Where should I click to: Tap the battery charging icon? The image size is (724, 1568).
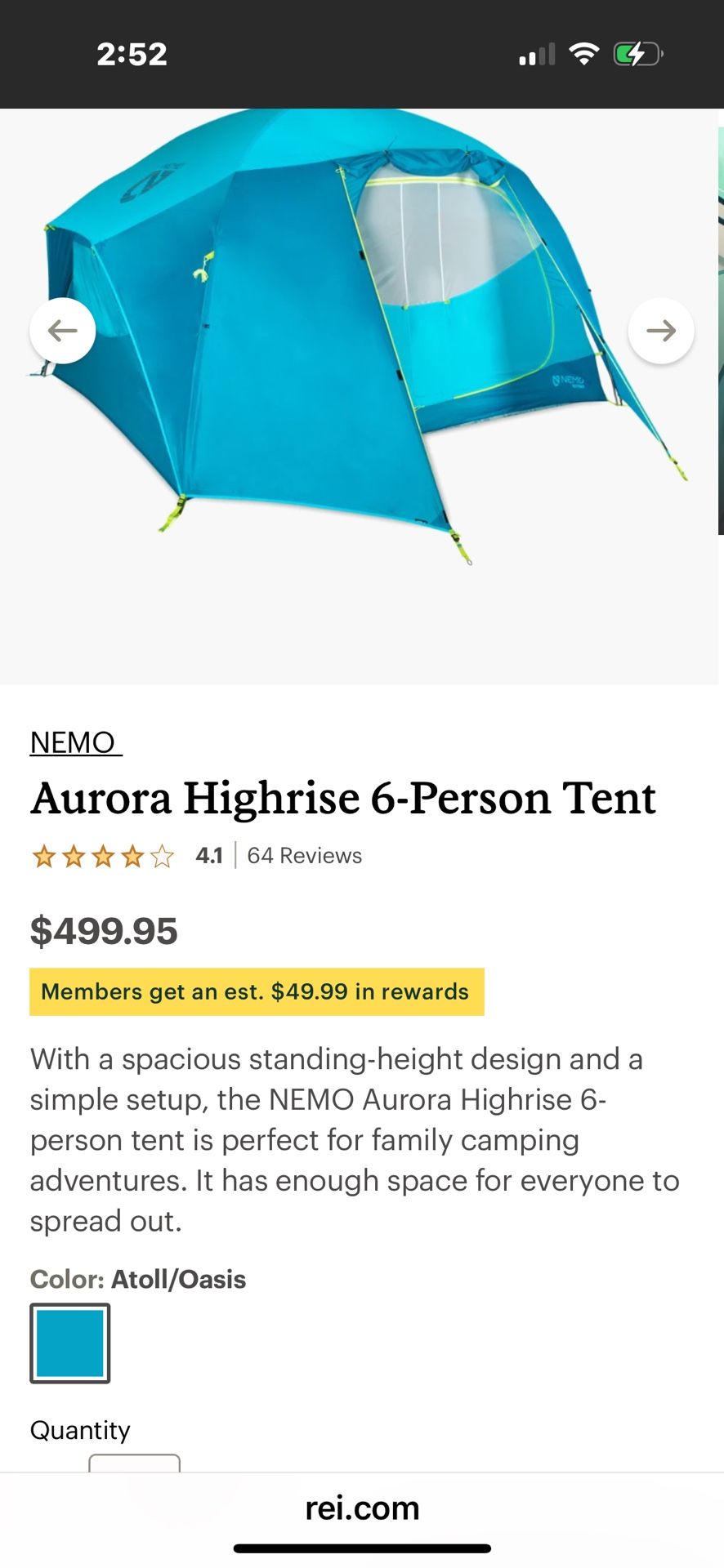(636, 54)
